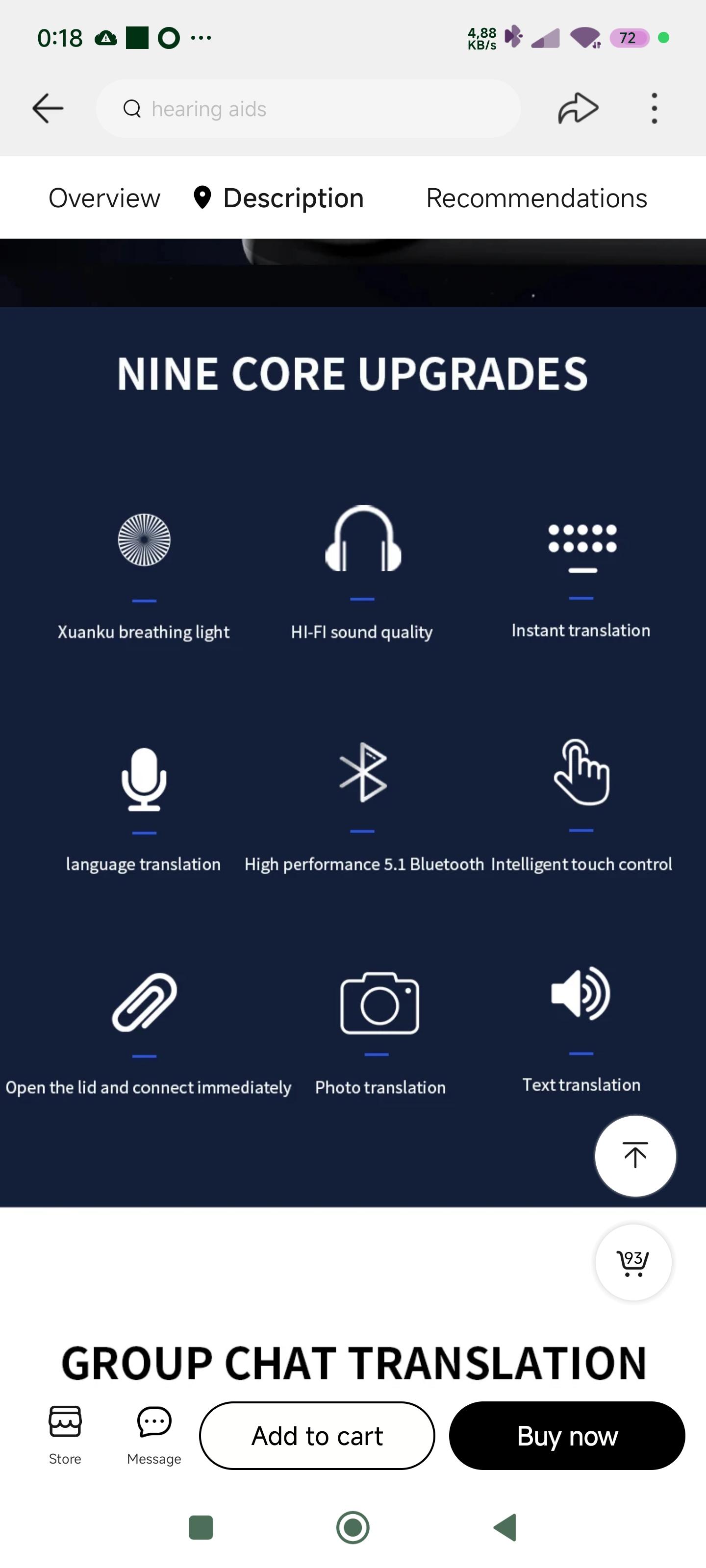706x1568 pixels.
Task: Go to the system home screen
Action: (353, 1527)
